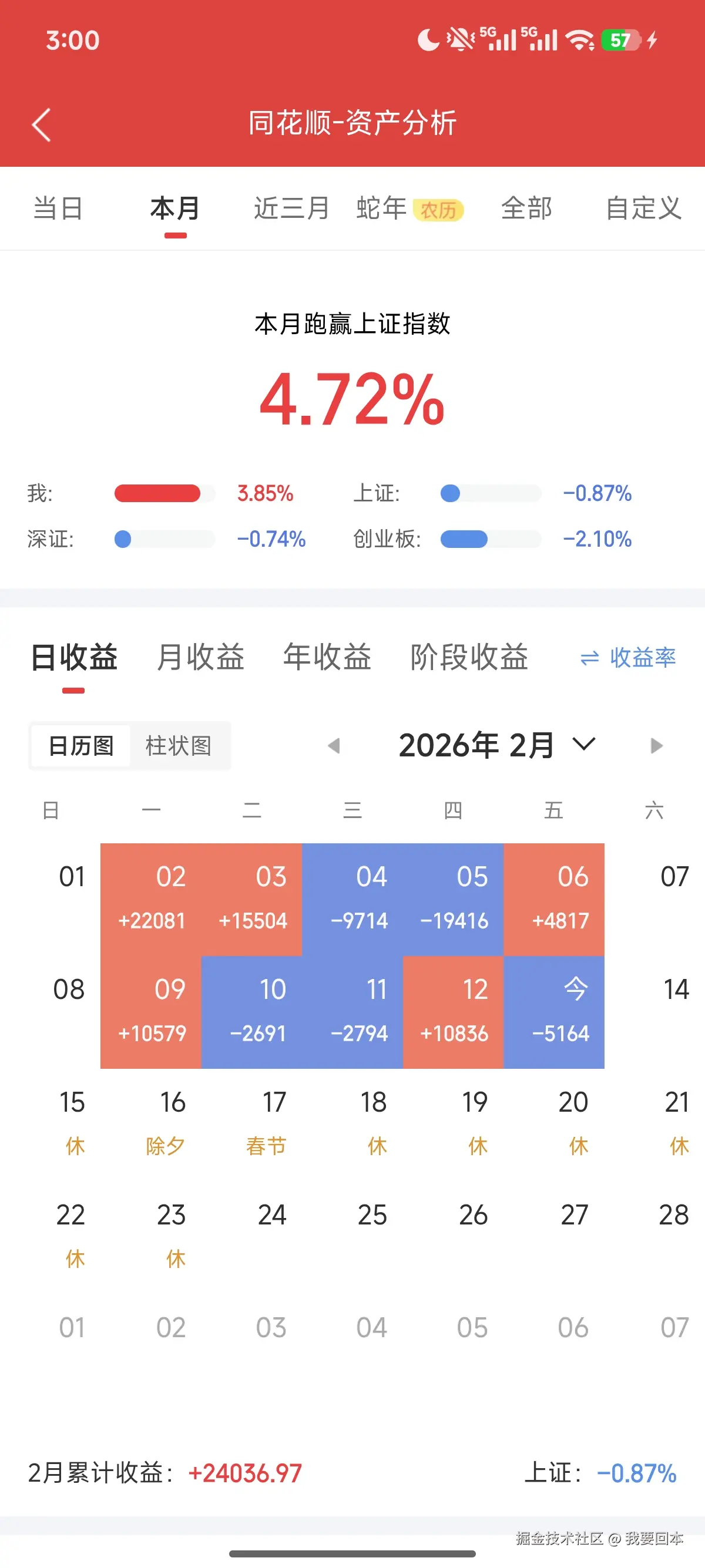The width and height of the screenshot is (705, 1568).
Task: Tap the 收益率 swap icon to switch display
Action: click(x=588, y=657)
